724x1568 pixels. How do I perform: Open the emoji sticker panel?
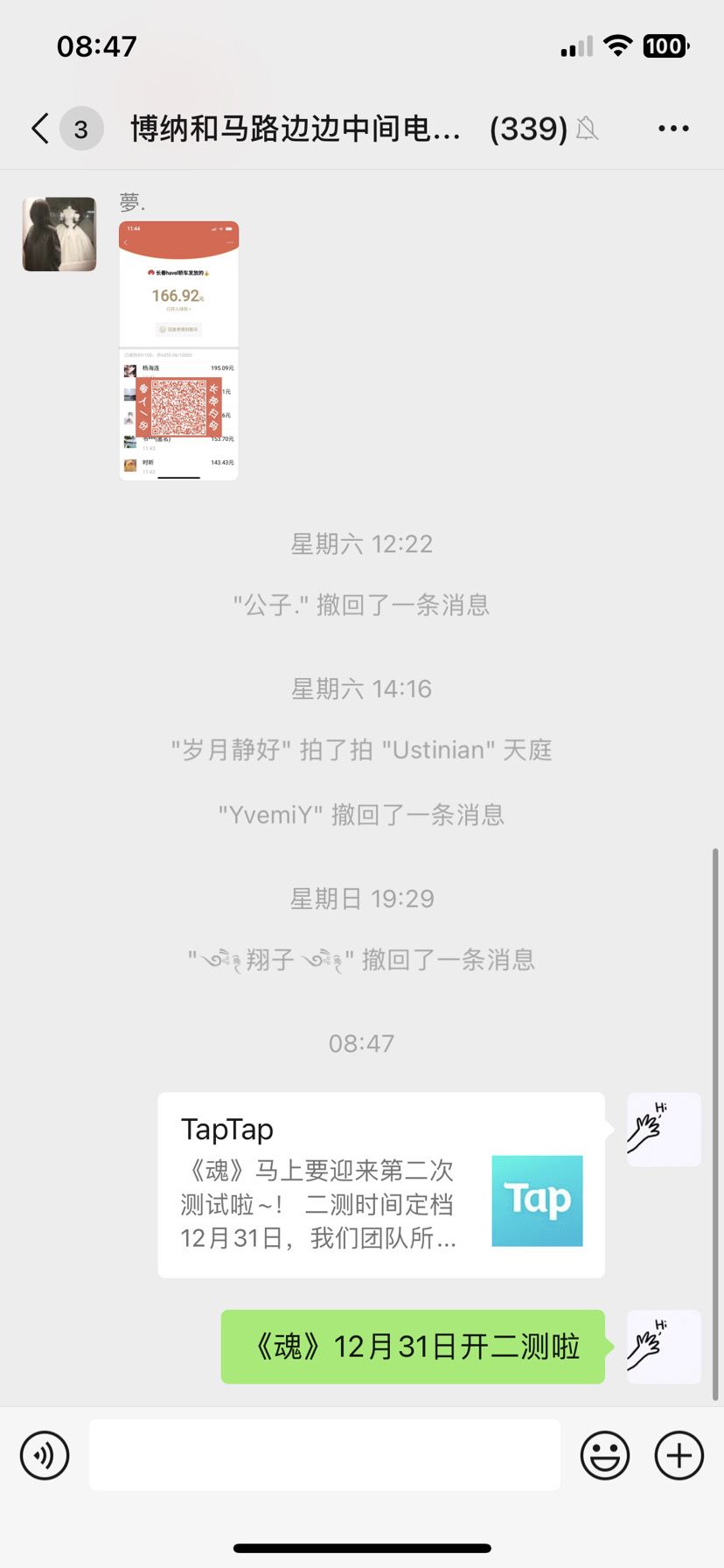[605, 1455]
